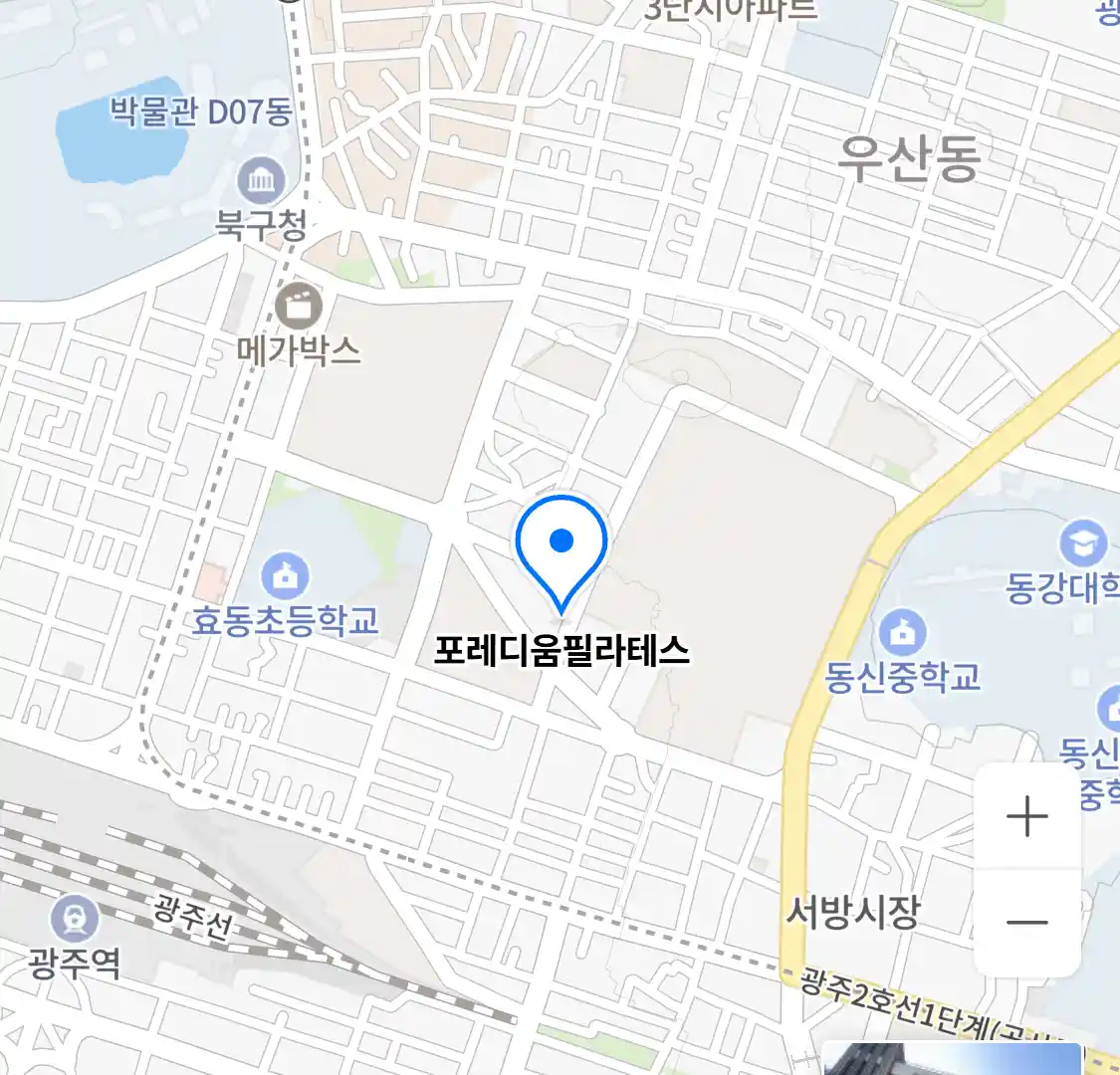
Task: Select the 북구청 marker
Action: [x=262, y=182]
